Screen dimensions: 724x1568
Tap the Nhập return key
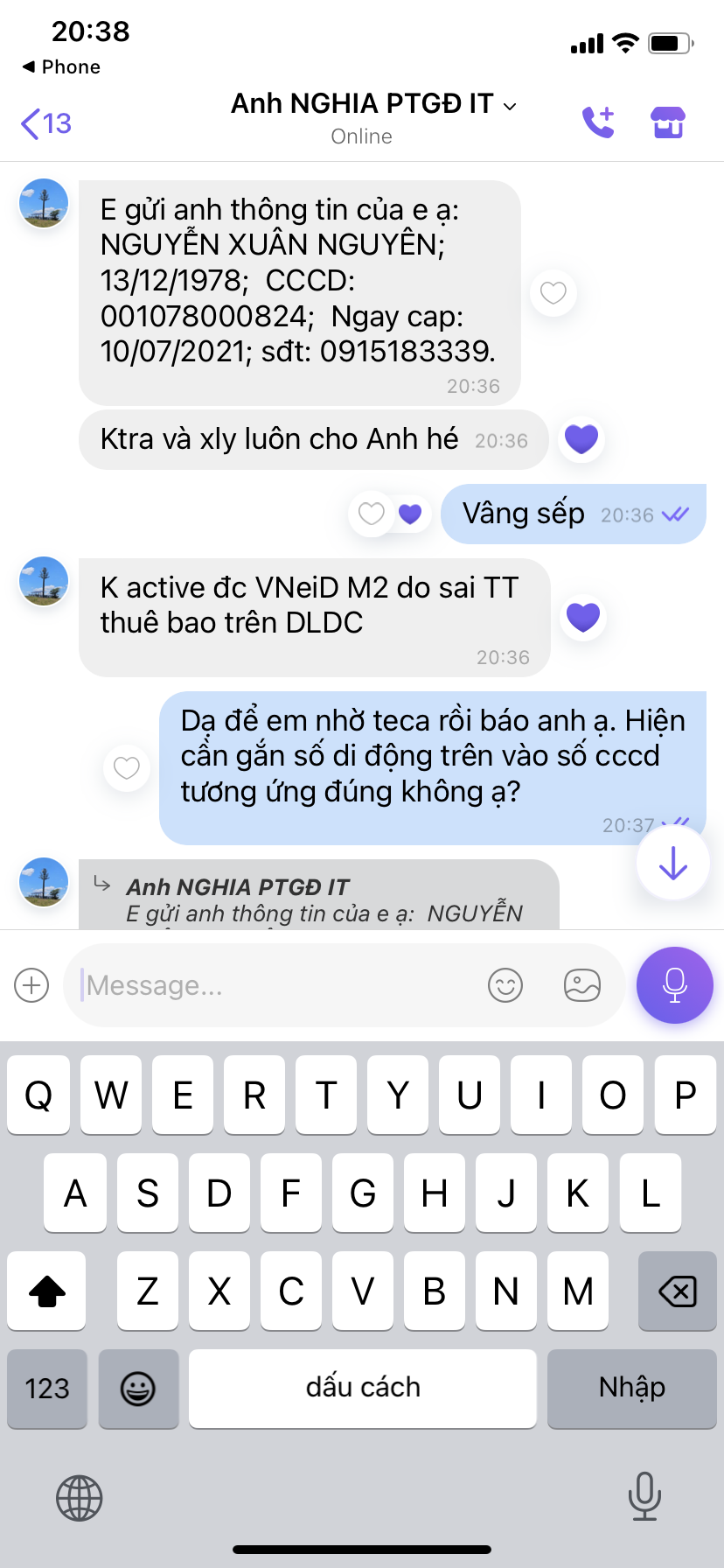(631, 1389)
